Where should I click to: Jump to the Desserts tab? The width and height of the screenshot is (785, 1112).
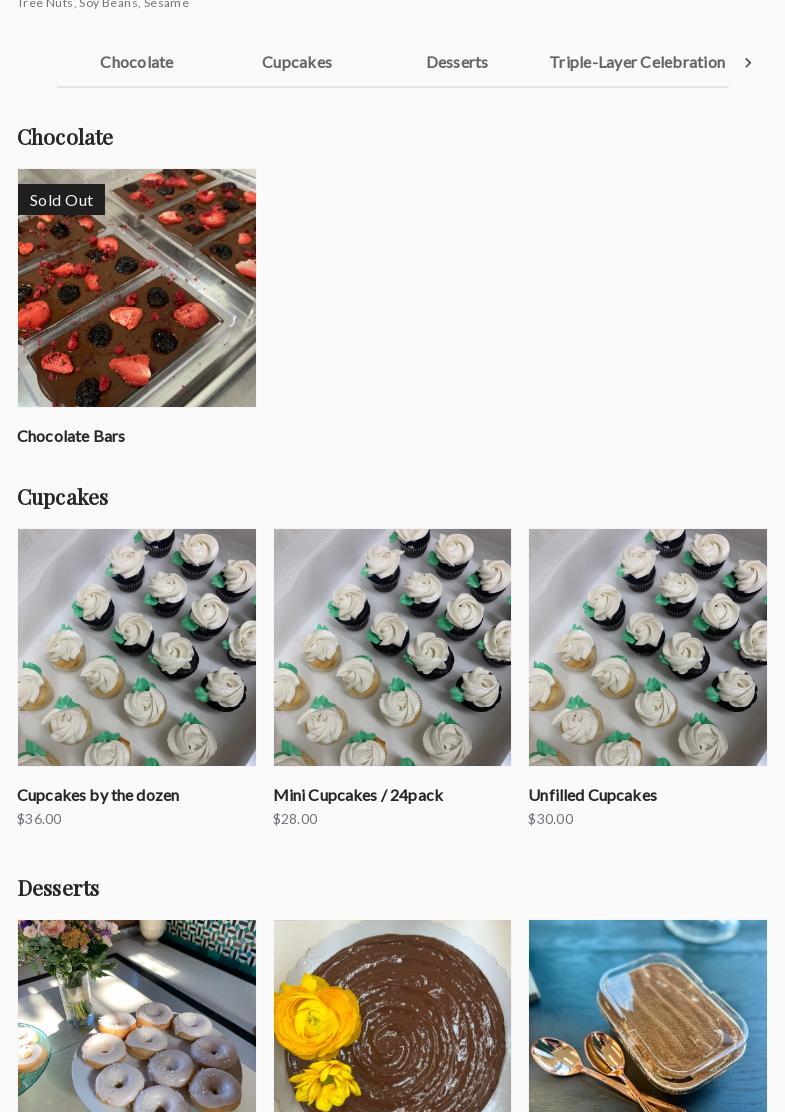click(457, 62)
